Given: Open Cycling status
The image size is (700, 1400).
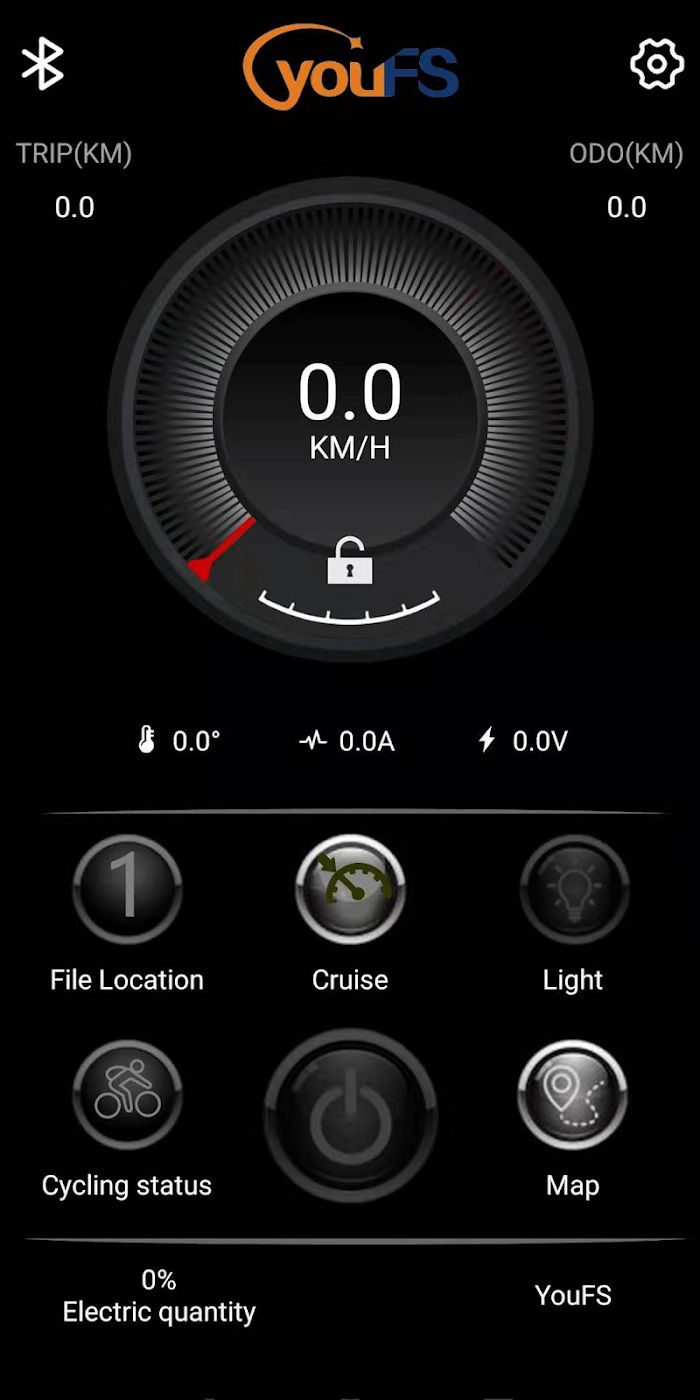Looking at the screenshot, I should 127,1095.
